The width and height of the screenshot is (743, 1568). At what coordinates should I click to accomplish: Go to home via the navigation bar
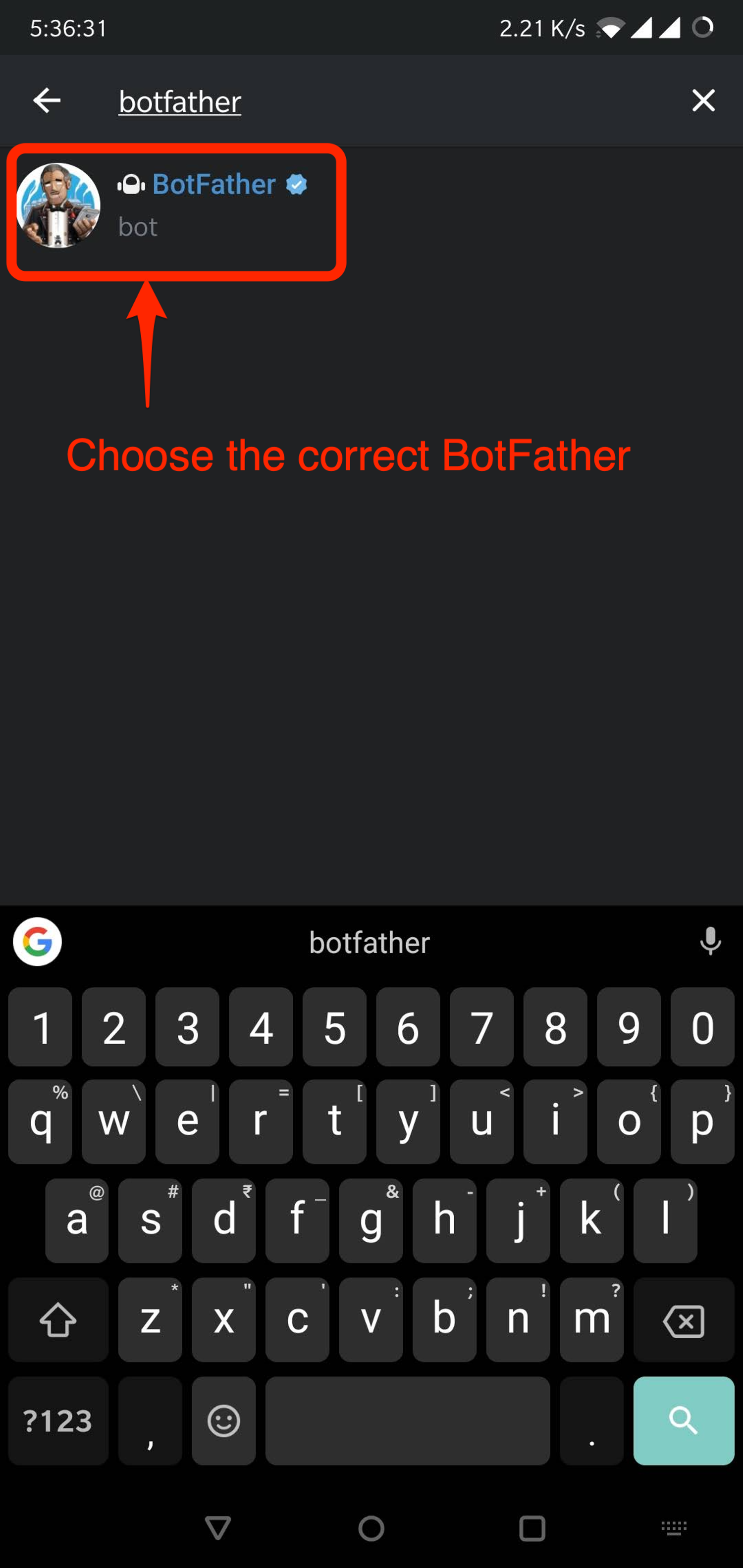371,1528
